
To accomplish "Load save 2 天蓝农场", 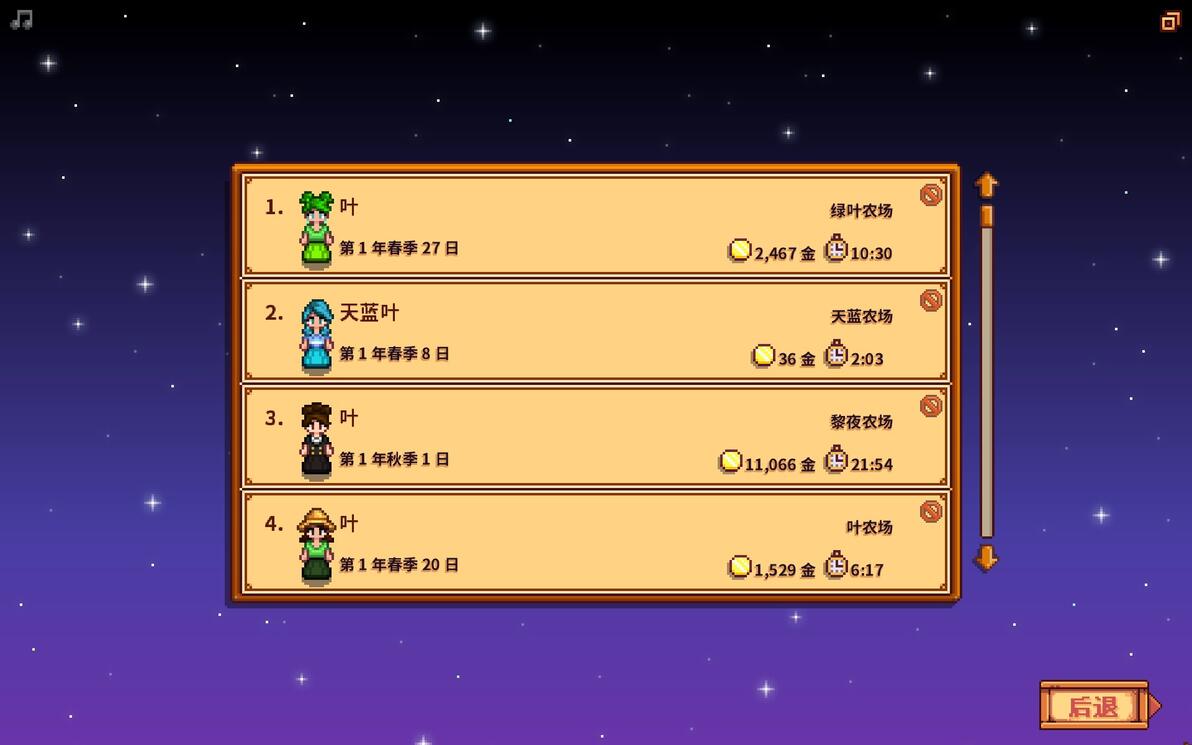I will tap(595, 331).
